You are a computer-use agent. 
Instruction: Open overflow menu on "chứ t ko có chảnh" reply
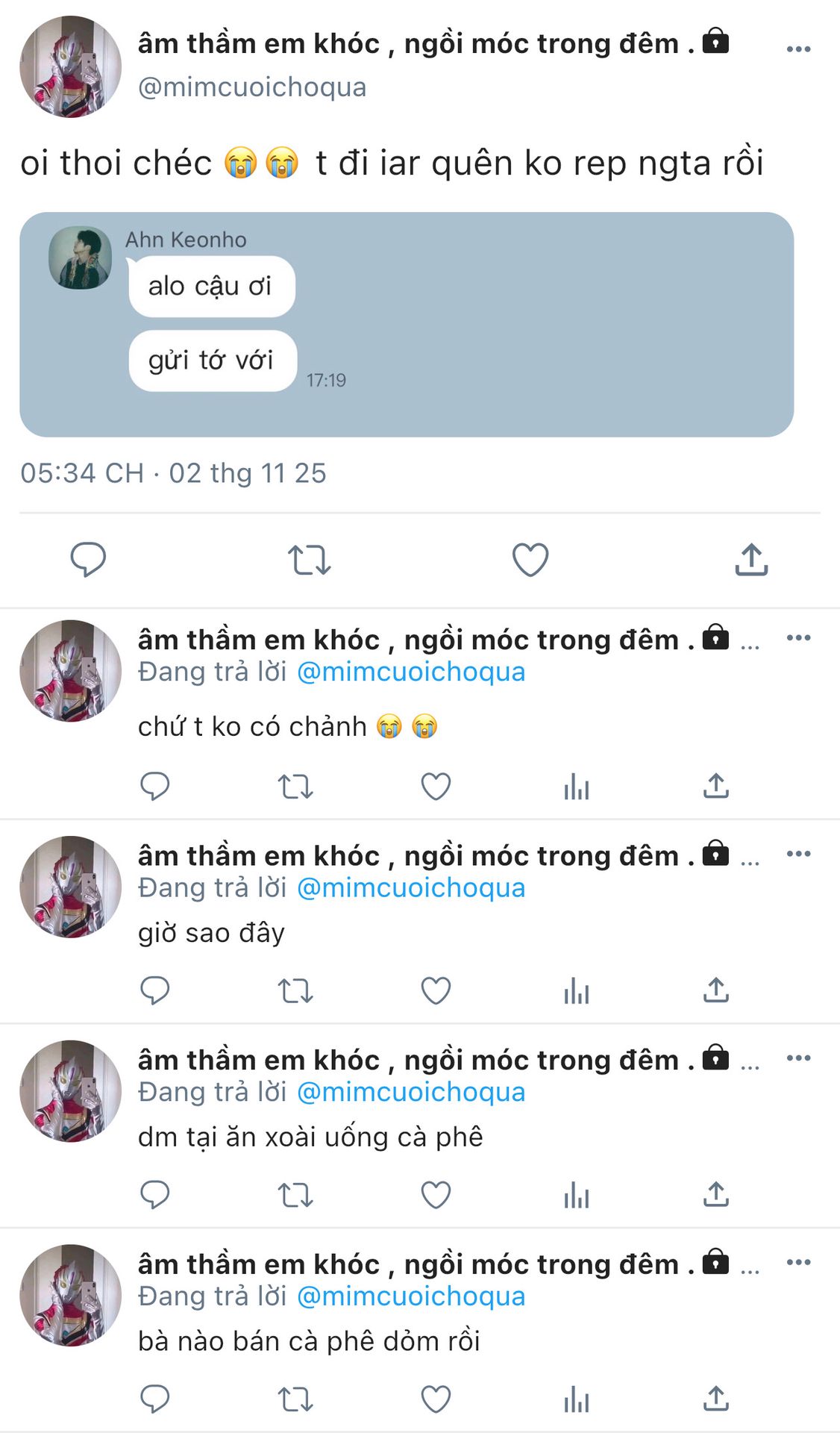[x=798, y=638]
